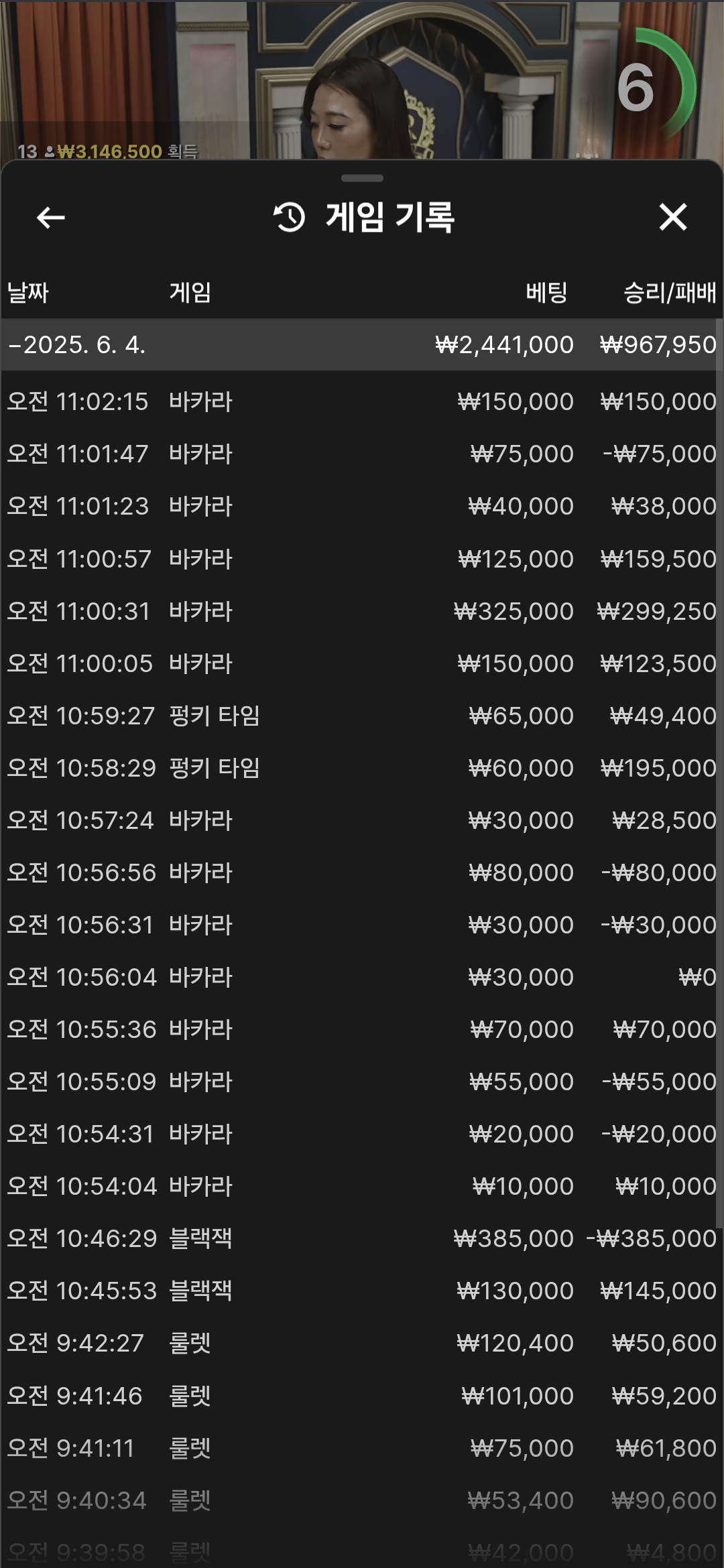The image size is (724, 1568).
Task: Go back with the left arrow
Action: pos(51,217)
